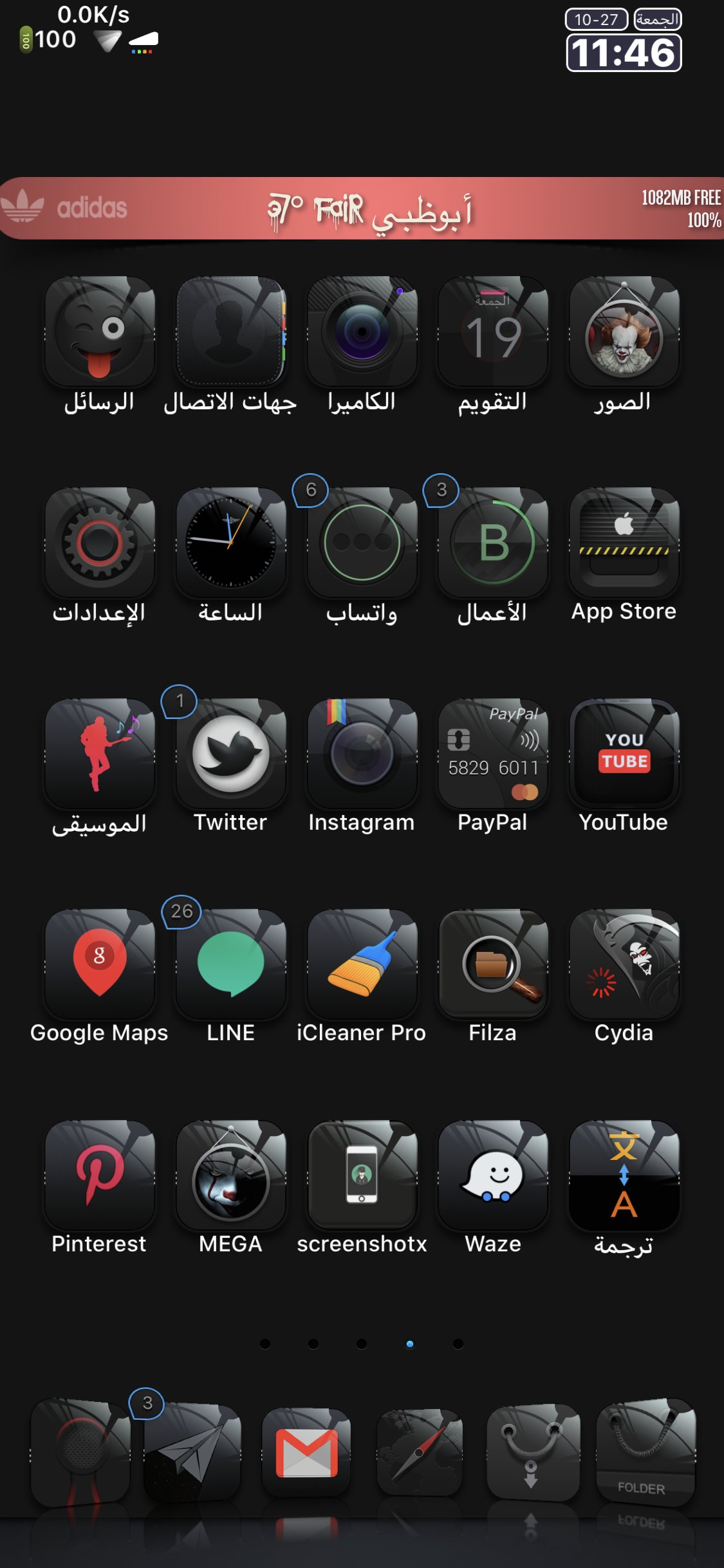The image size is (724, 1568).
Task: Launch Waze navigation
Action: tap(492, 1175)
